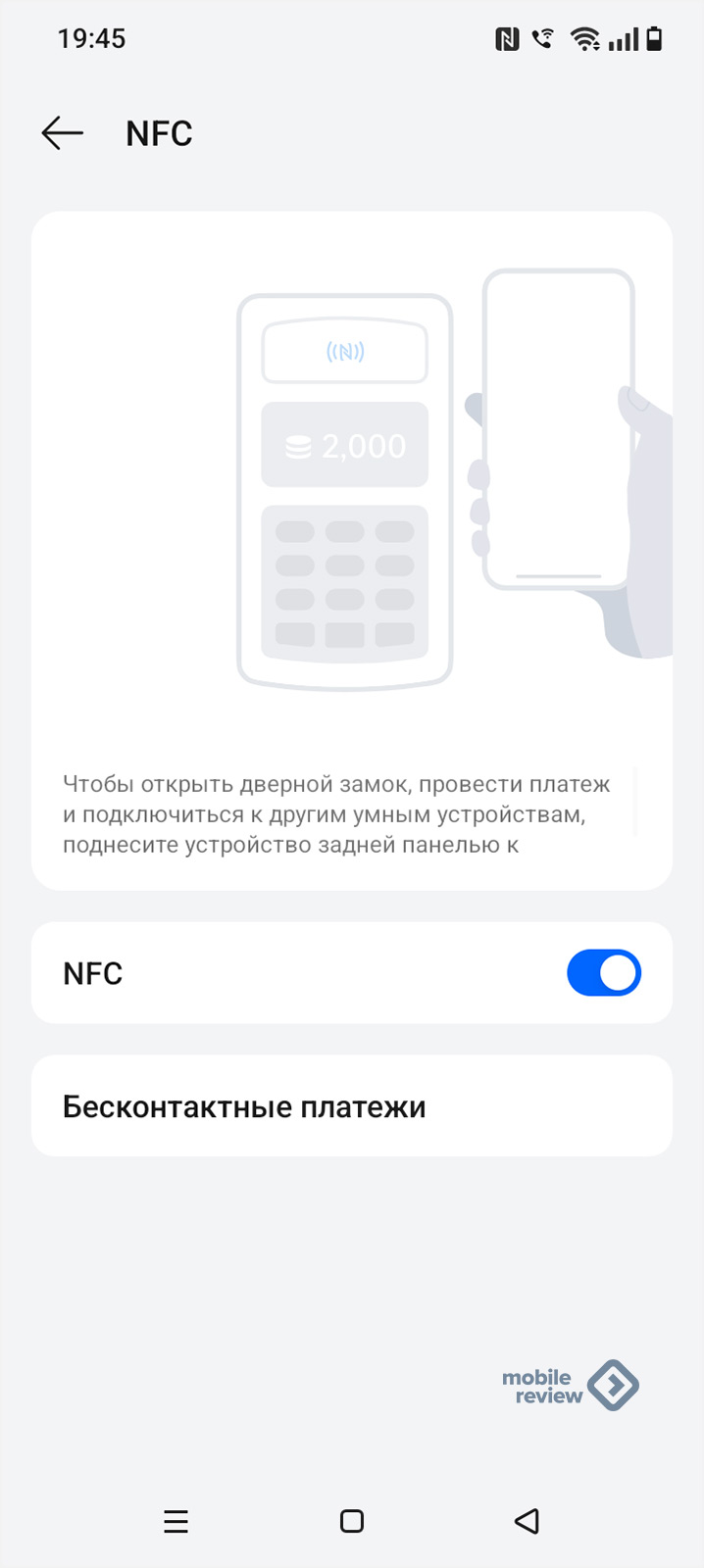The width and height of the screenshot is (704, 1568).
Task: Open recent apps from the navigation bar
Action: point(176,1521)
